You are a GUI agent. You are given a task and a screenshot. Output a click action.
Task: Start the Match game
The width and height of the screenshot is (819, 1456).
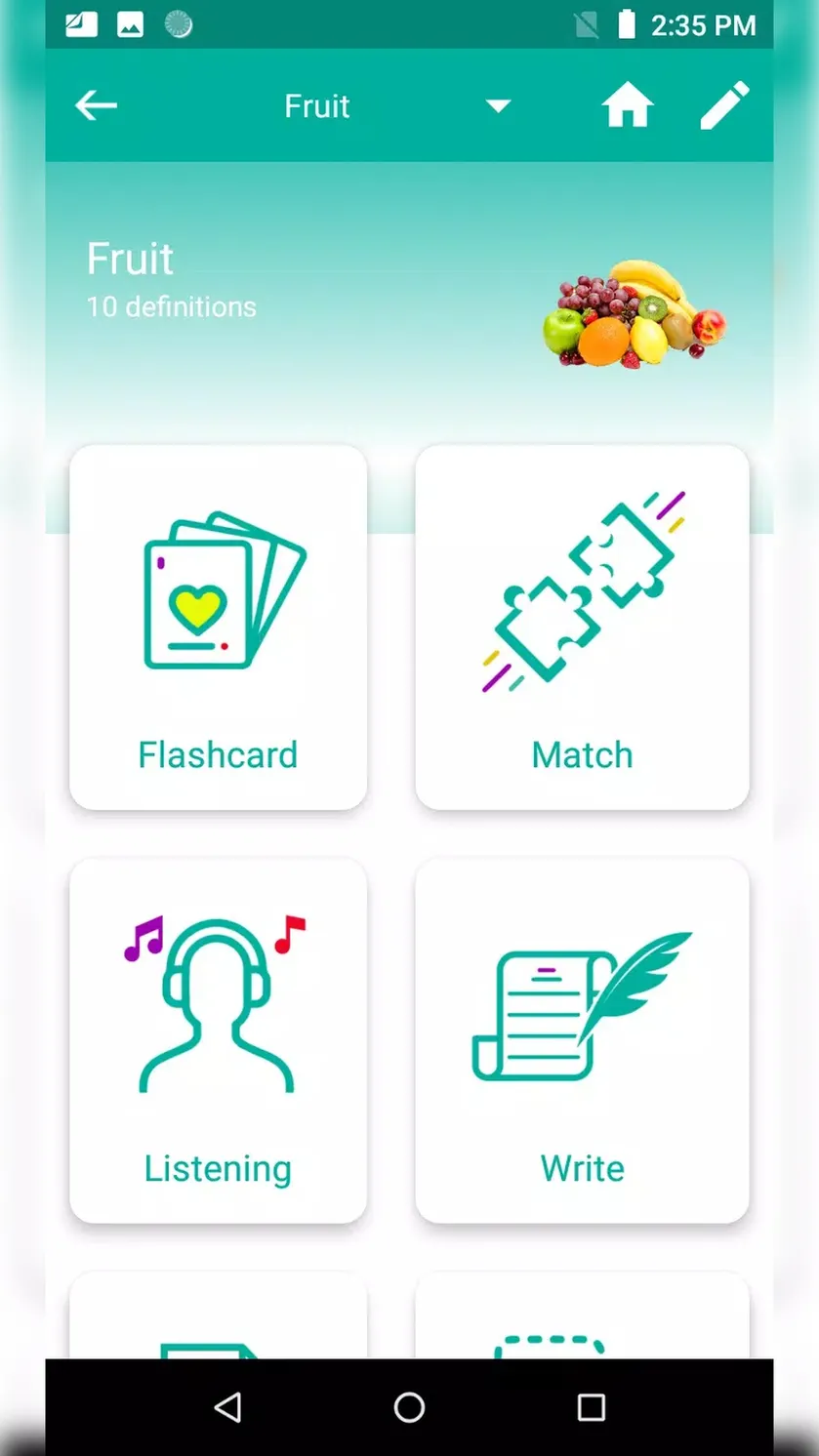pos(583,627)
